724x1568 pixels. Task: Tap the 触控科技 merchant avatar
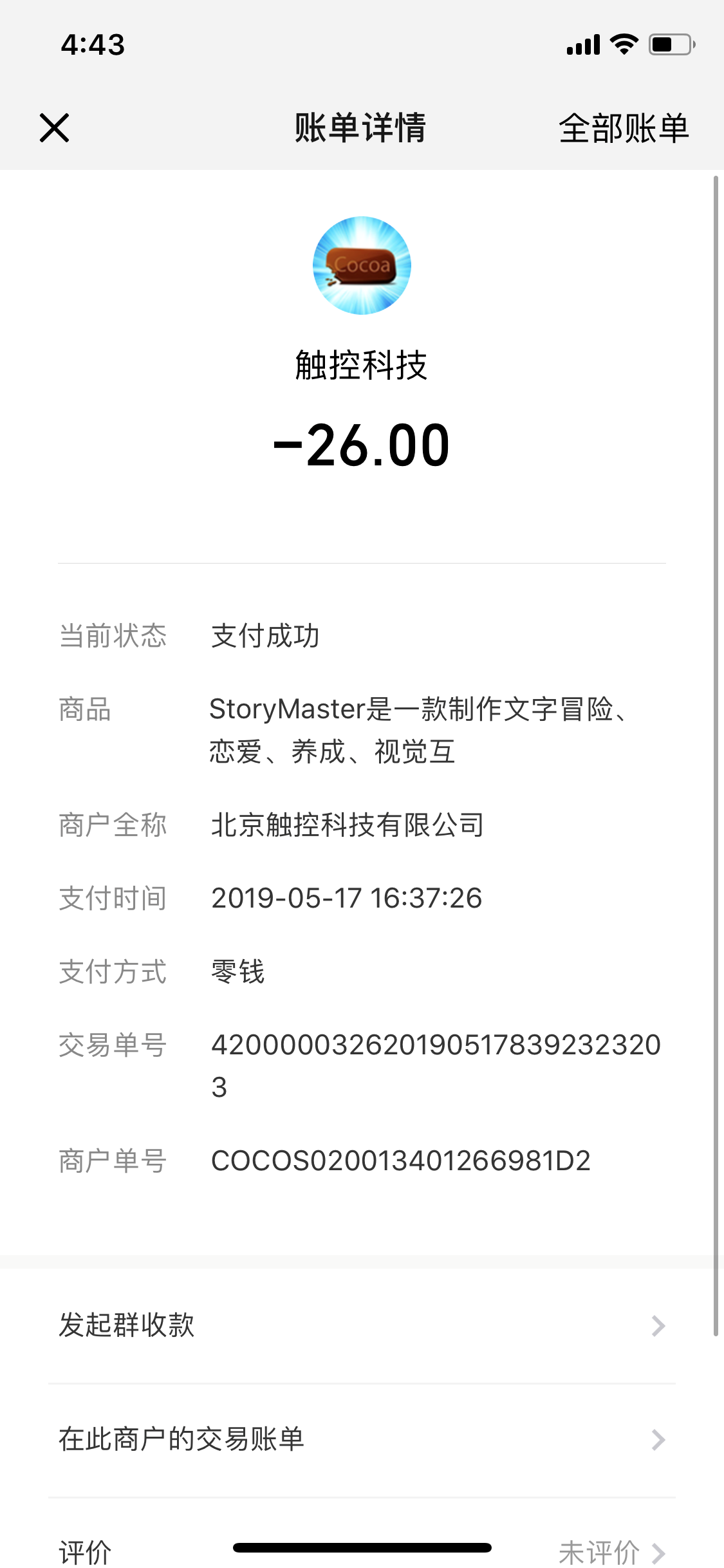[x=362, y=265]
